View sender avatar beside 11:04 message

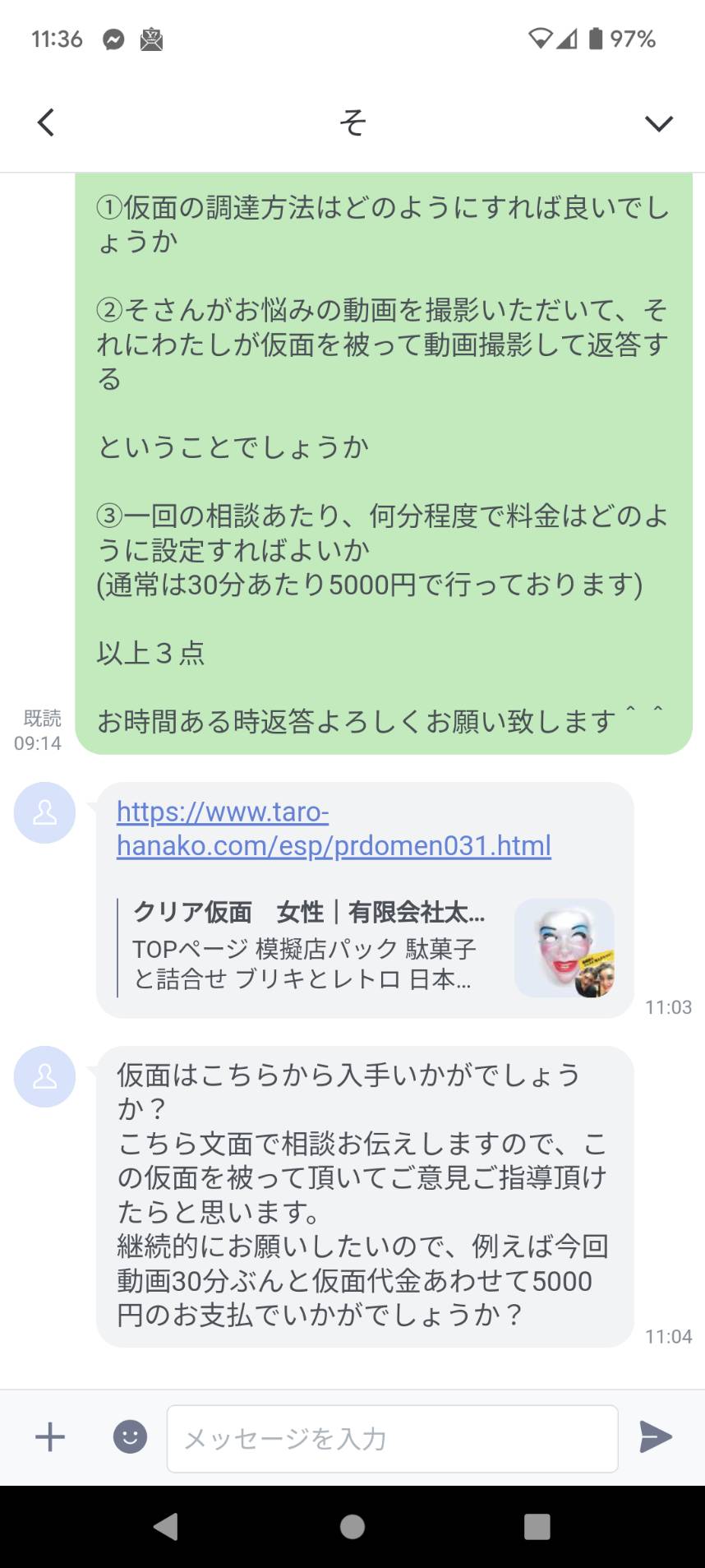(x=44, y=1076)
